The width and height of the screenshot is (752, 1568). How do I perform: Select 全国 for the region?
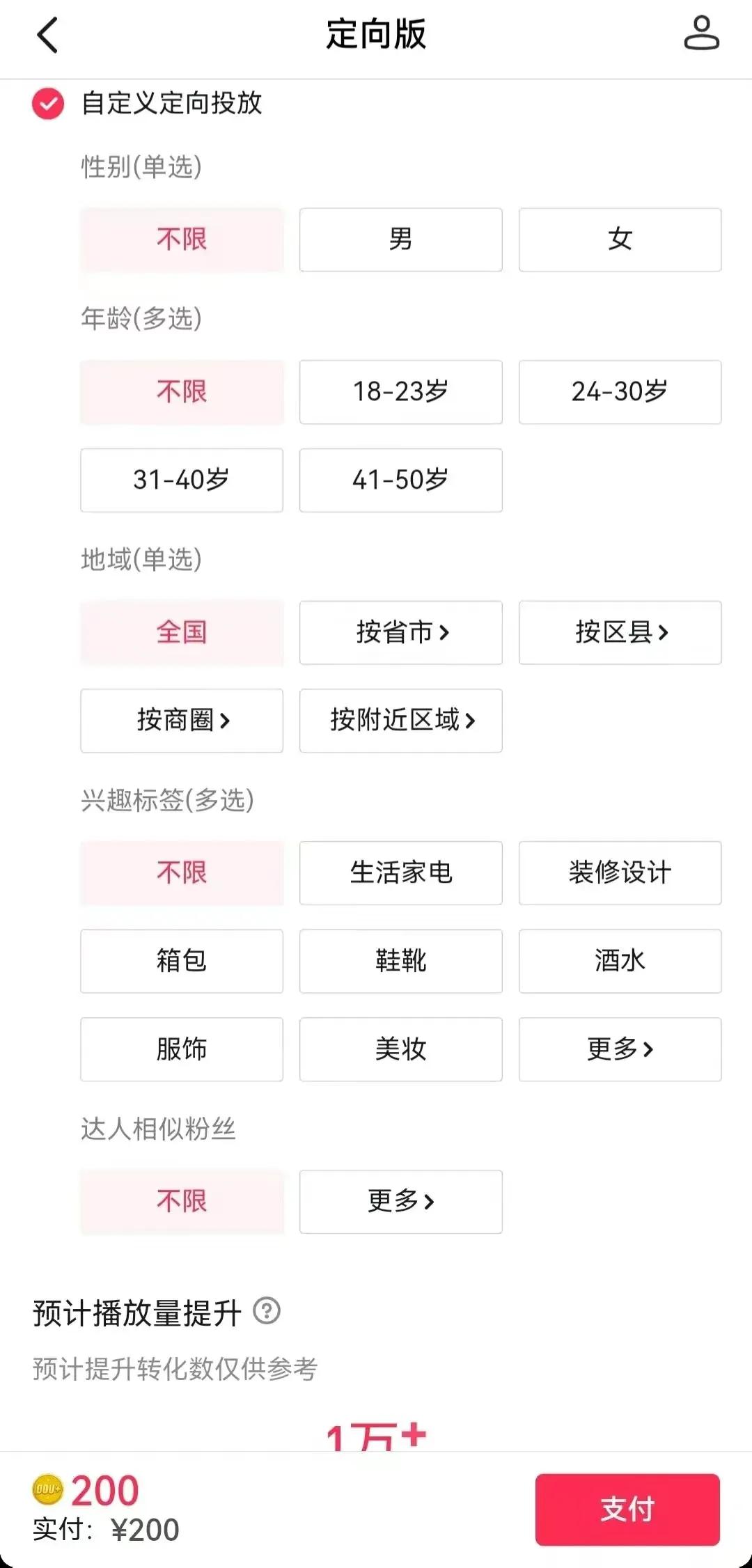(x=181, y=632)
